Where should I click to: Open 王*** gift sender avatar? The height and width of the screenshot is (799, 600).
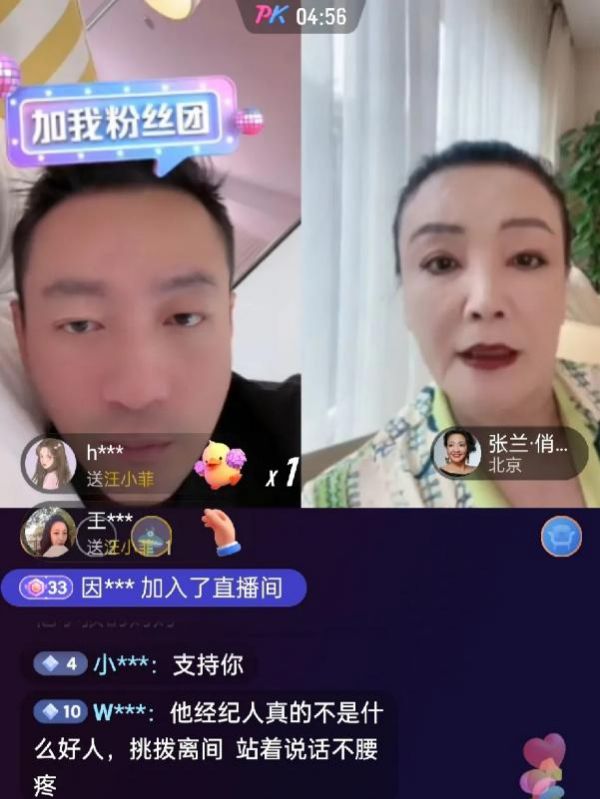pos(48,533)
